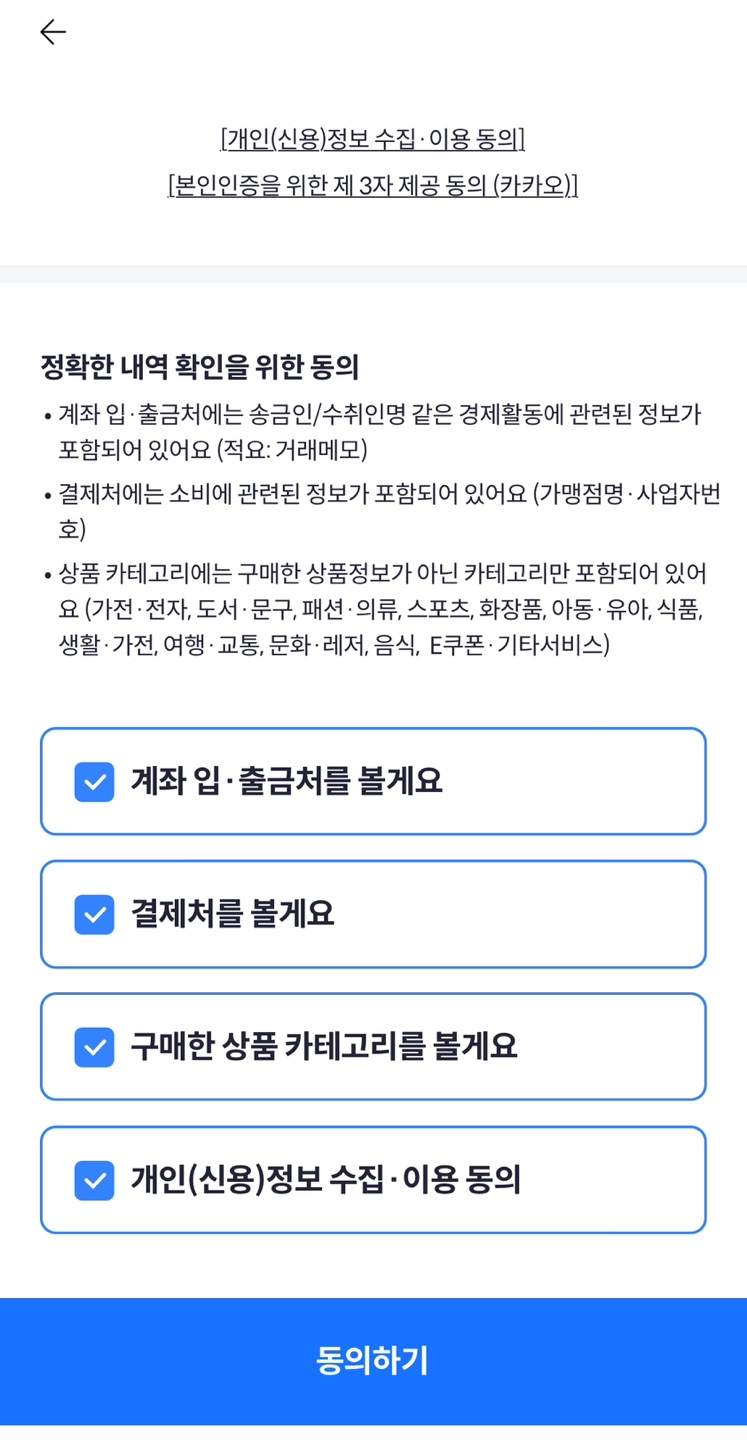
Task: Click the checkmark icon for 구매한 상품 카테고리
Action: click(93, 1047)
